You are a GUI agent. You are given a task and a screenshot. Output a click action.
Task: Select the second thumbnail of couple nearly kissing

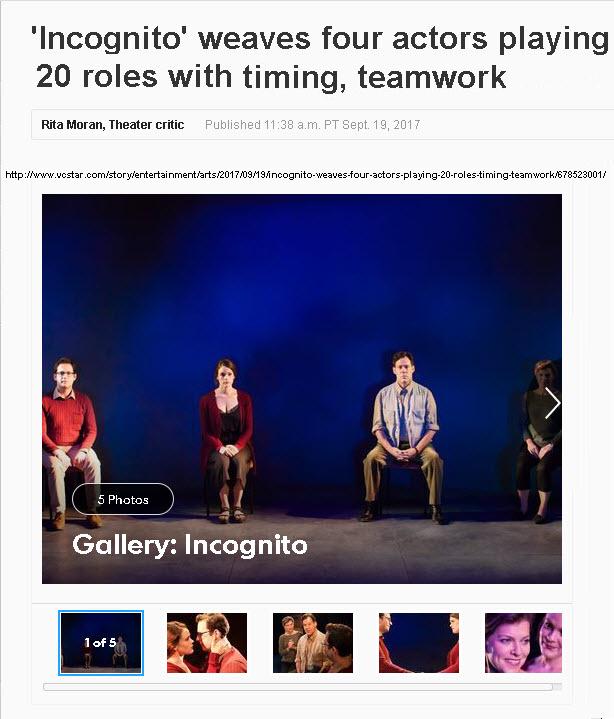click(207, 643)
